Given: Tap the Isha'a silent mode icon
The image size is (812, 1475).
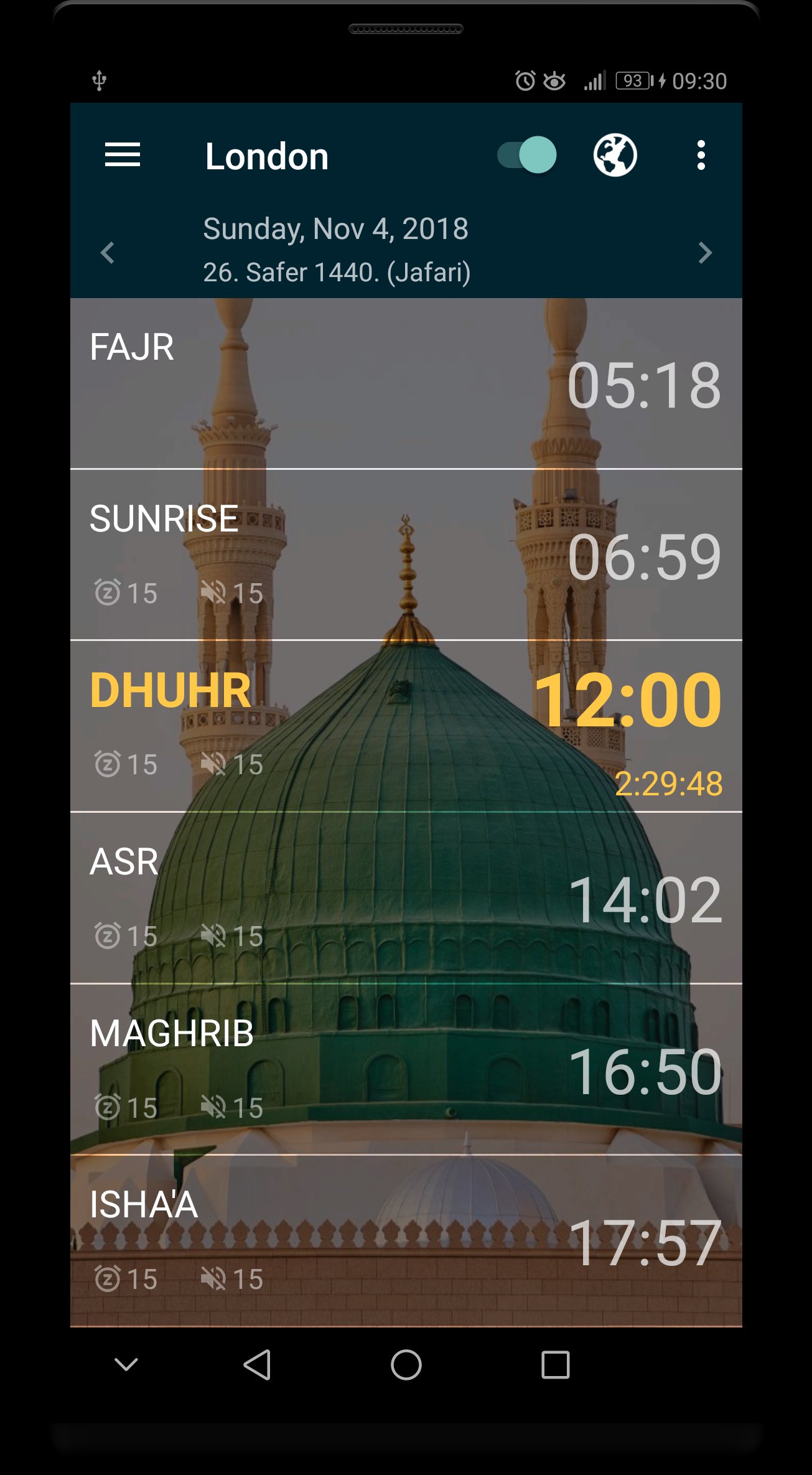Looking at the screenshot, I should (213, 1279).
